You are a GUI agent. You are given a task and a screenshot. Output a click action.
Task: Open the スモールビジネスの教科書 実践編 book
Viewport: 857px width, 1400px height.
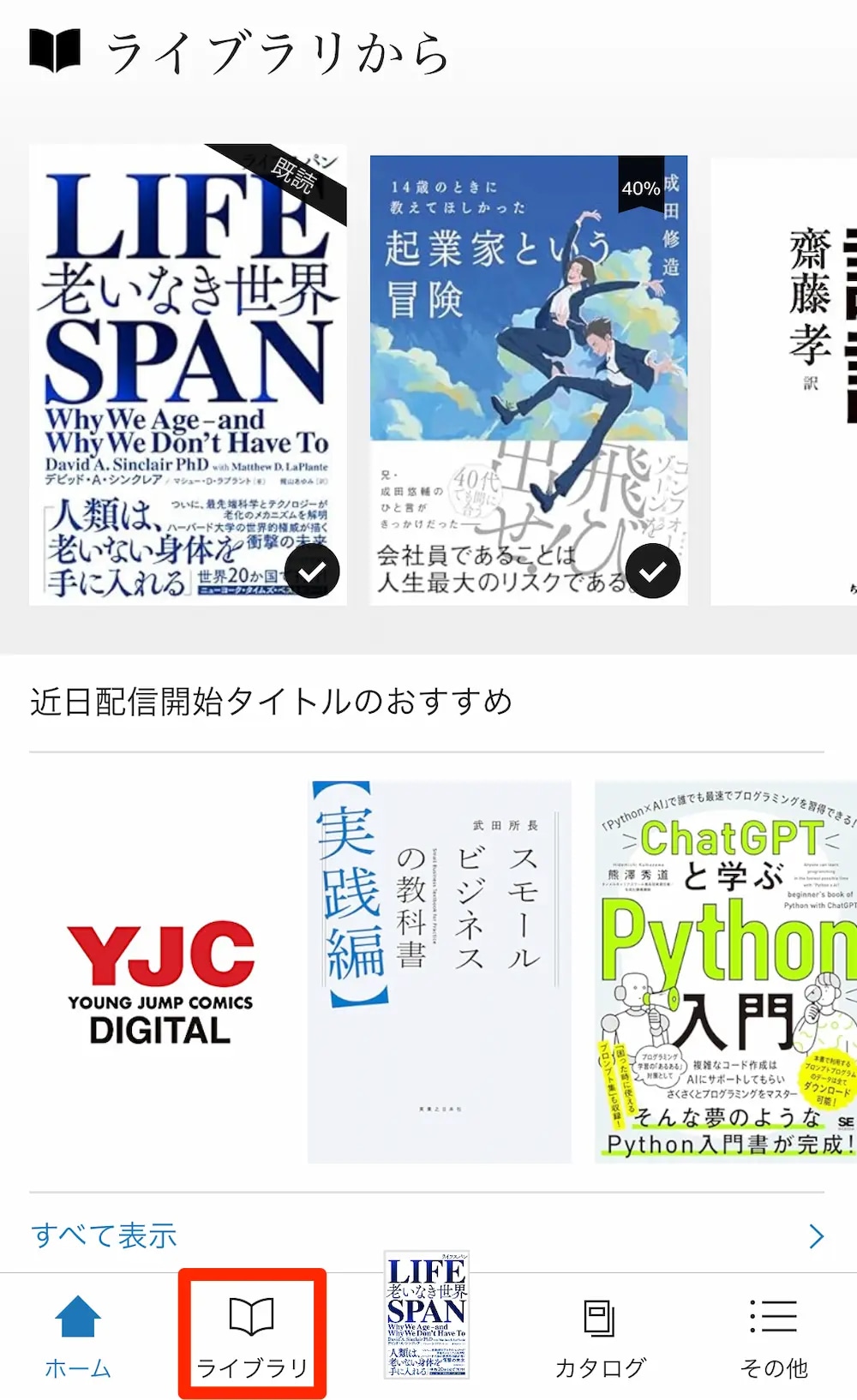pos(439,971)
